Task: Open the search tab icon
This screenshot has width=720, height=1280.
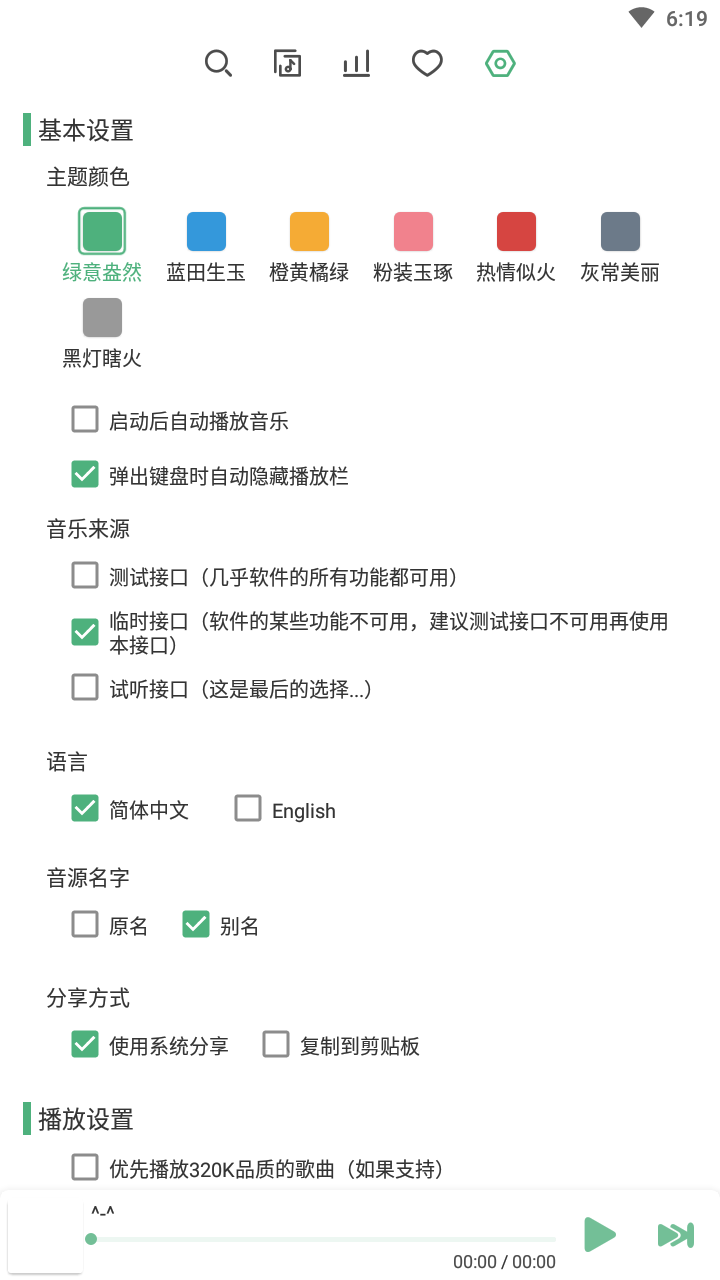Action: coord(218,64)
